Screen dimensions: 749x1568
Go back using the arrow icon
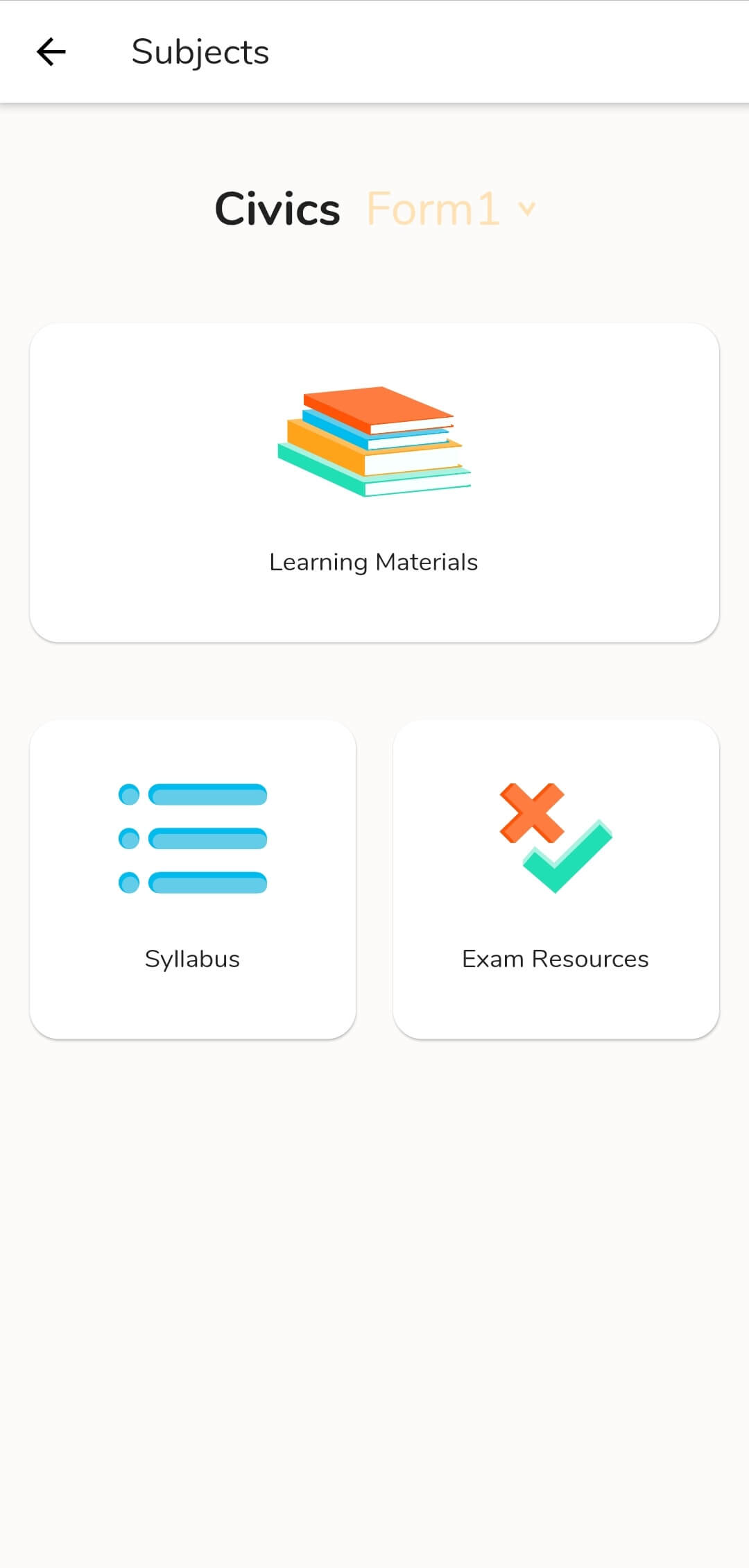51,52
